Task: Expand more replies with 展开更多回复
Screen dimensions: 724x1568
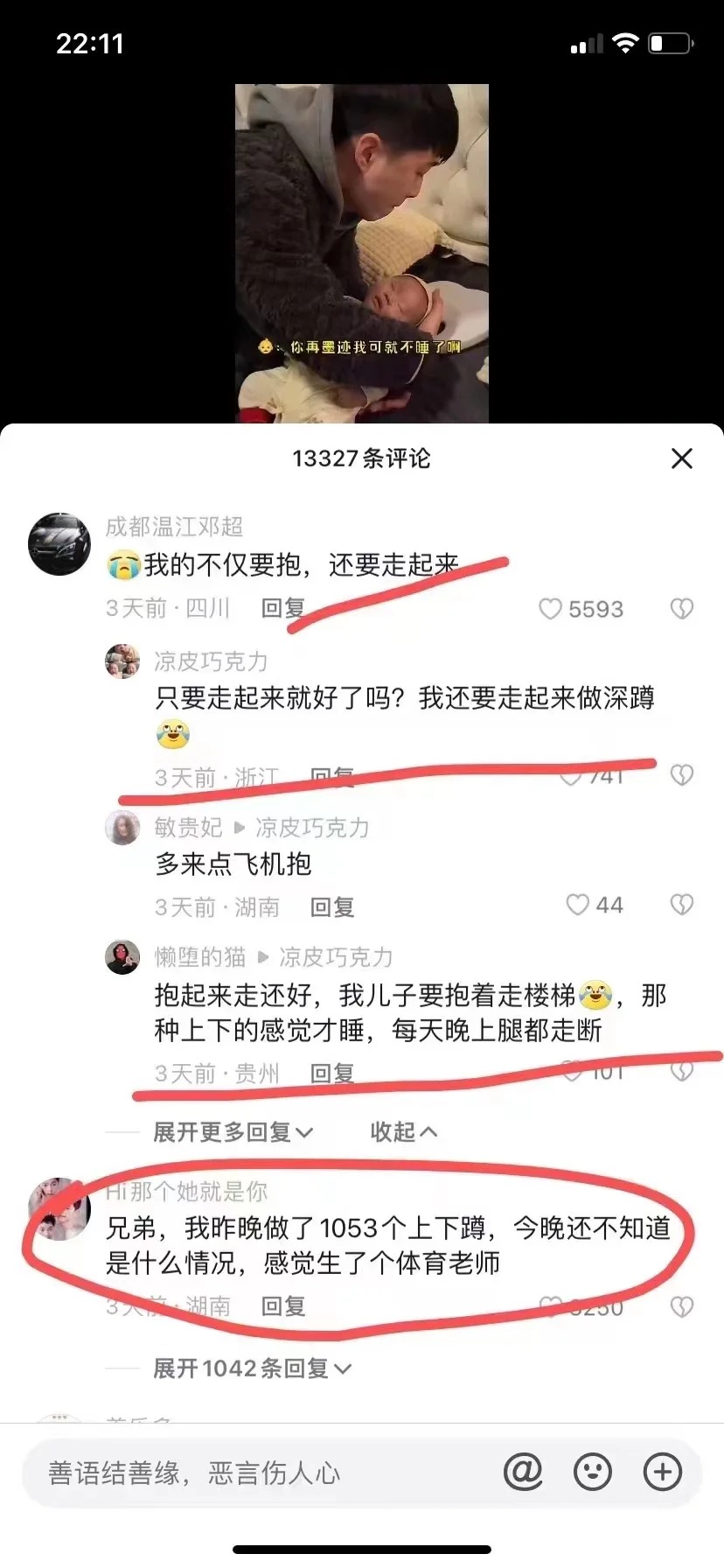Action: (x=233, y=1132)
